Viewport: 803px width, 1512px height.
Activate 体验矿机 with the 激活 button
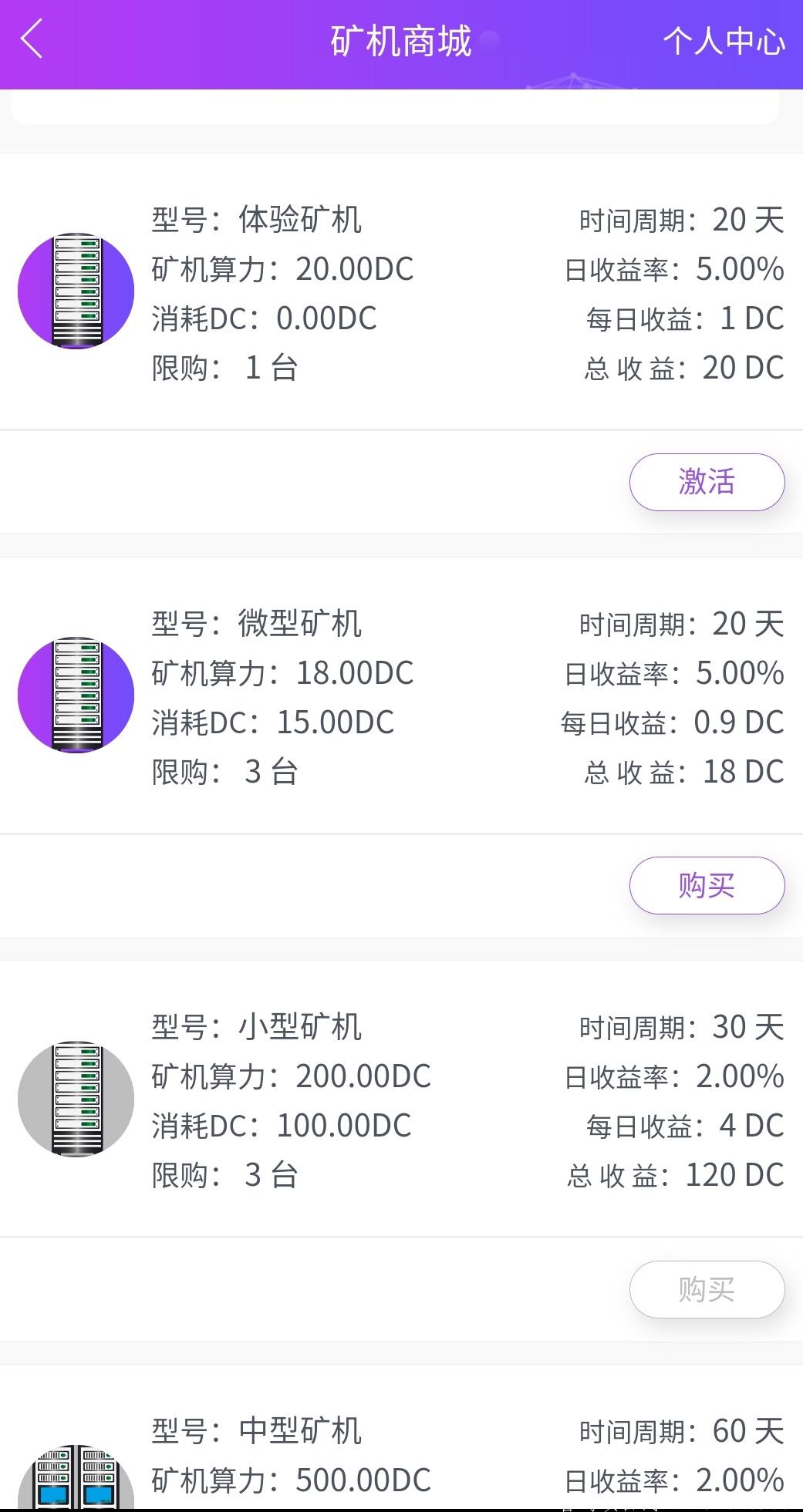[706, 481]
